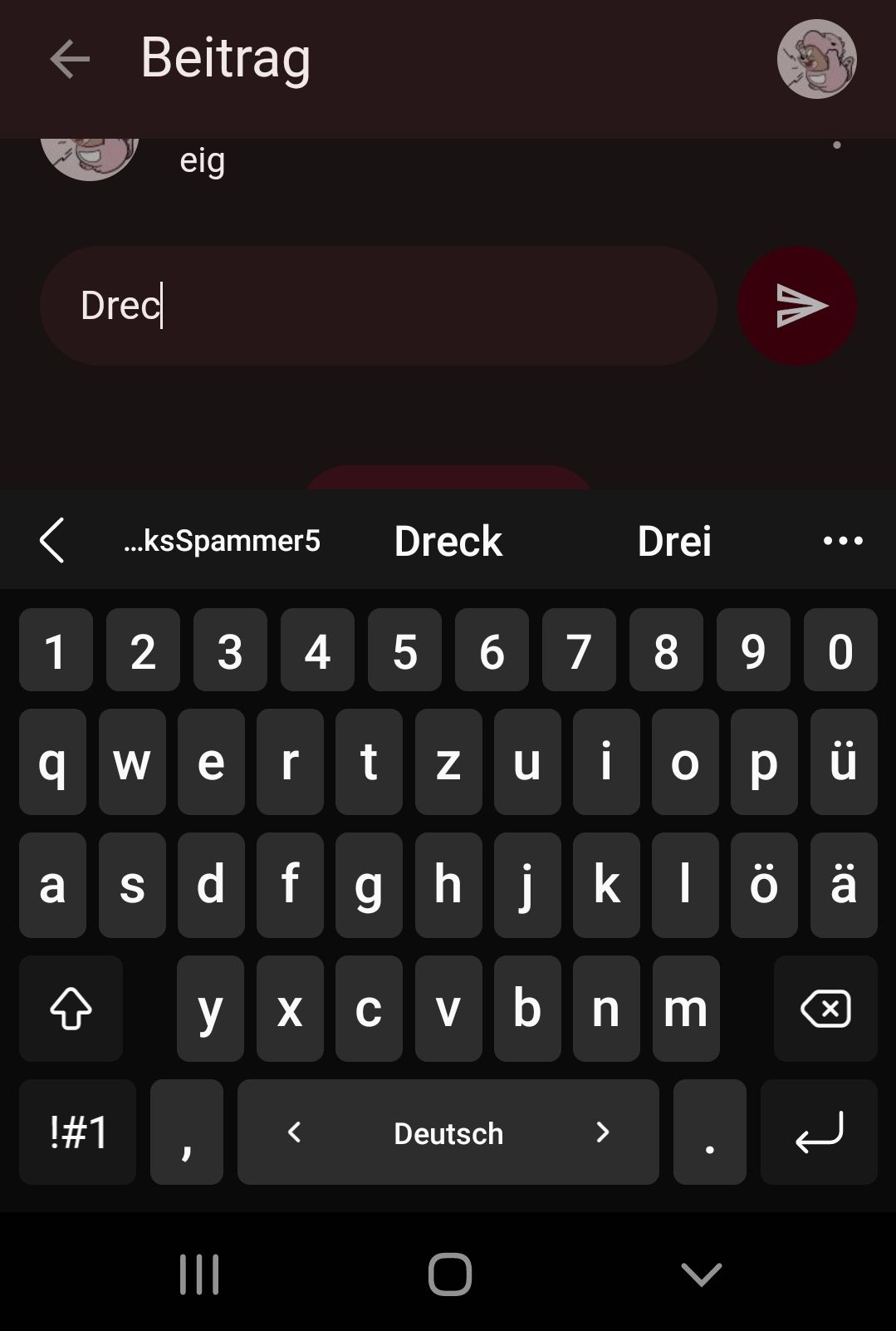Viewport: 896px width, 1331px height.
Task: Insert the suggestion ending in ksSpammer5
Action: [x=222, y=541]
